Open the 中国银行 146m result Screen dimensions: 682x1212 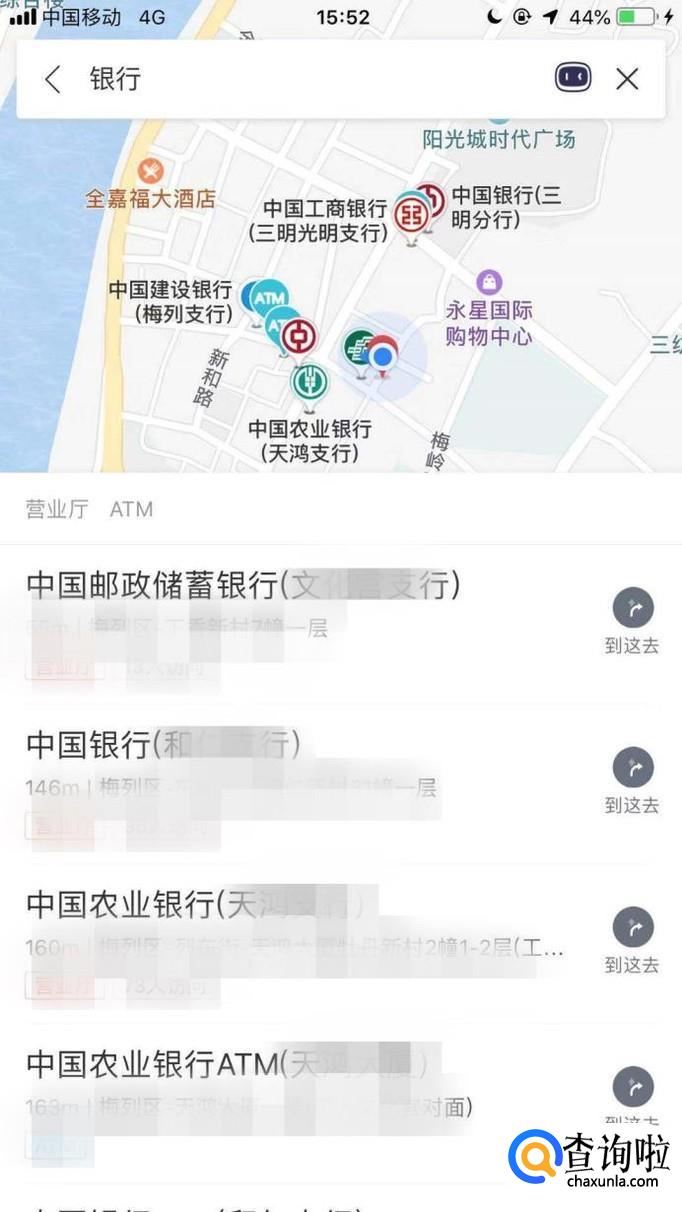[165, 745]
